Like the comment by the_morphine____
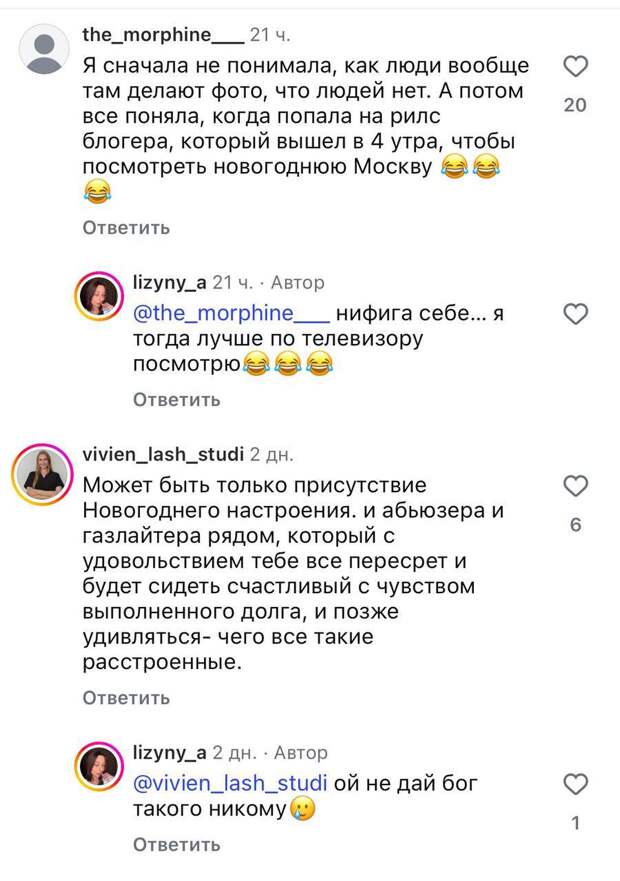Screen dimensions: 620x881 coord(576,67)
